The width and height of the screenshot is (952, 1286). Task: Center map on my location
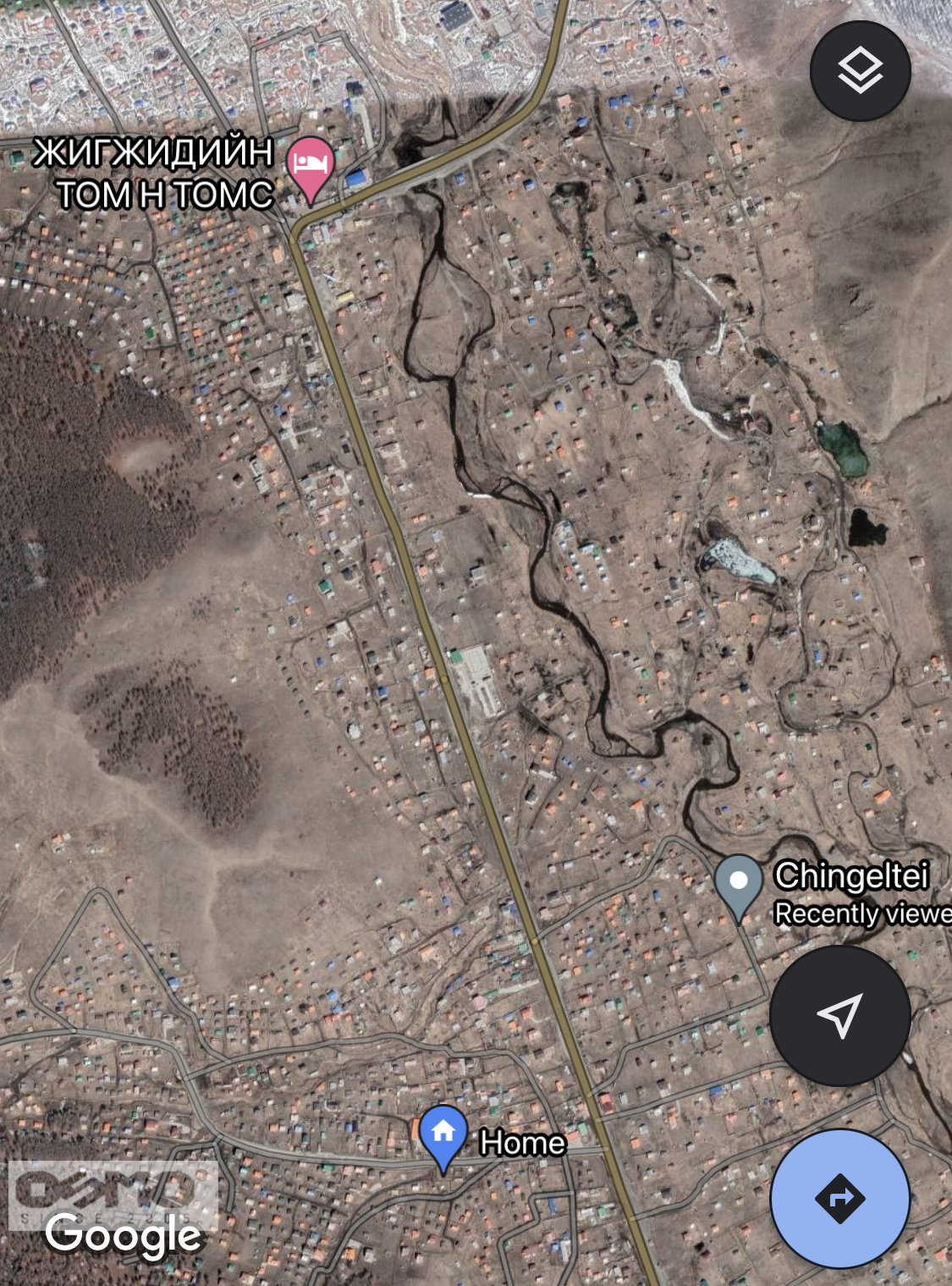839,1015
